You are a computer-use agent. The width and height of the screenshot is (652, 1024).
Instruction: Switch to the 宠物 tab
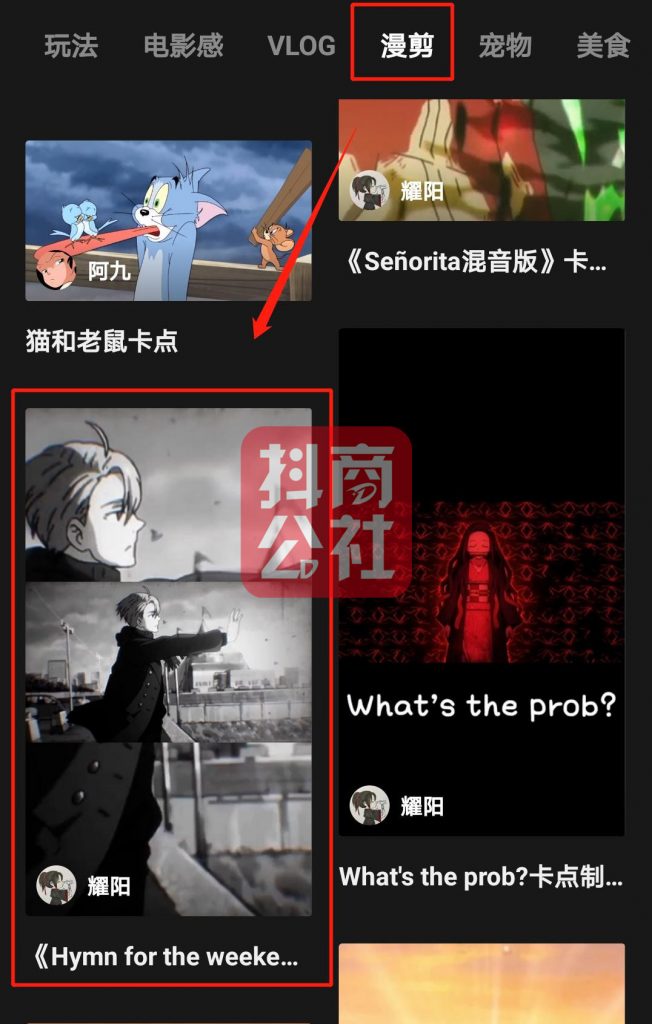[505, 46]
